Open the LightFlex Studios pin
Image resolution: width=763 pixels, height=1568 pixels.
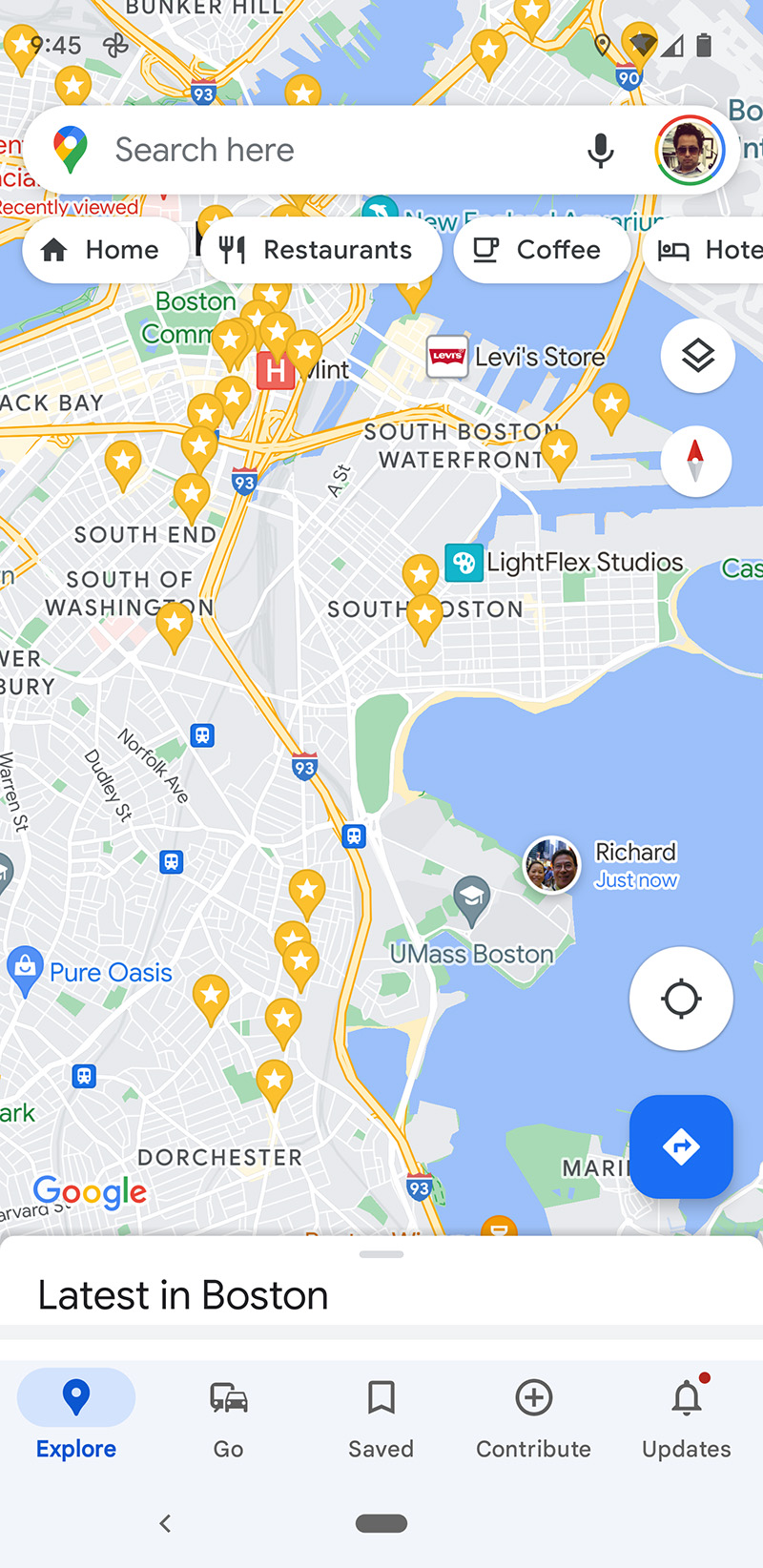(x=464, y=563)
